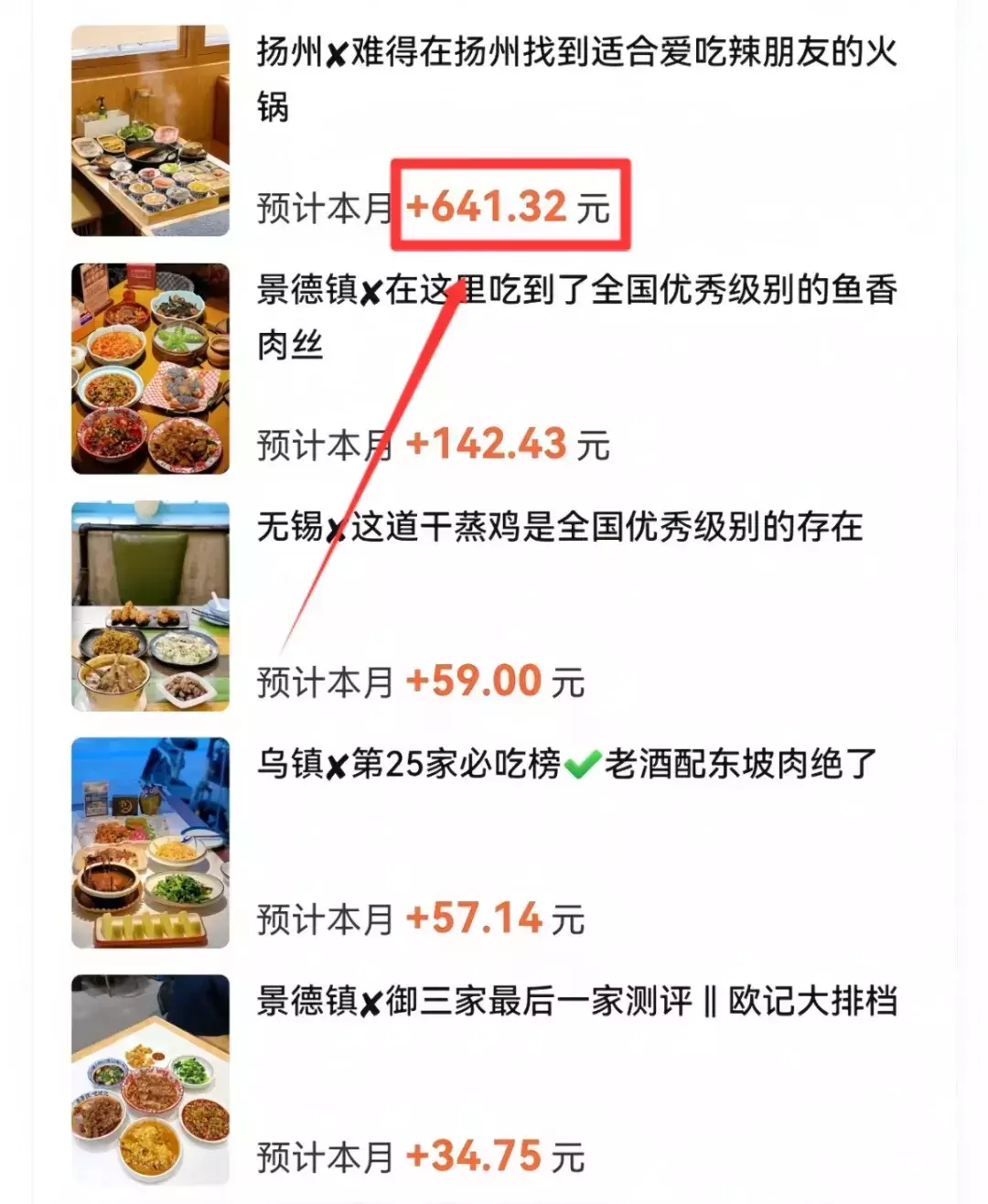Click the red X icon after 扬州

(x=335, y=55)
